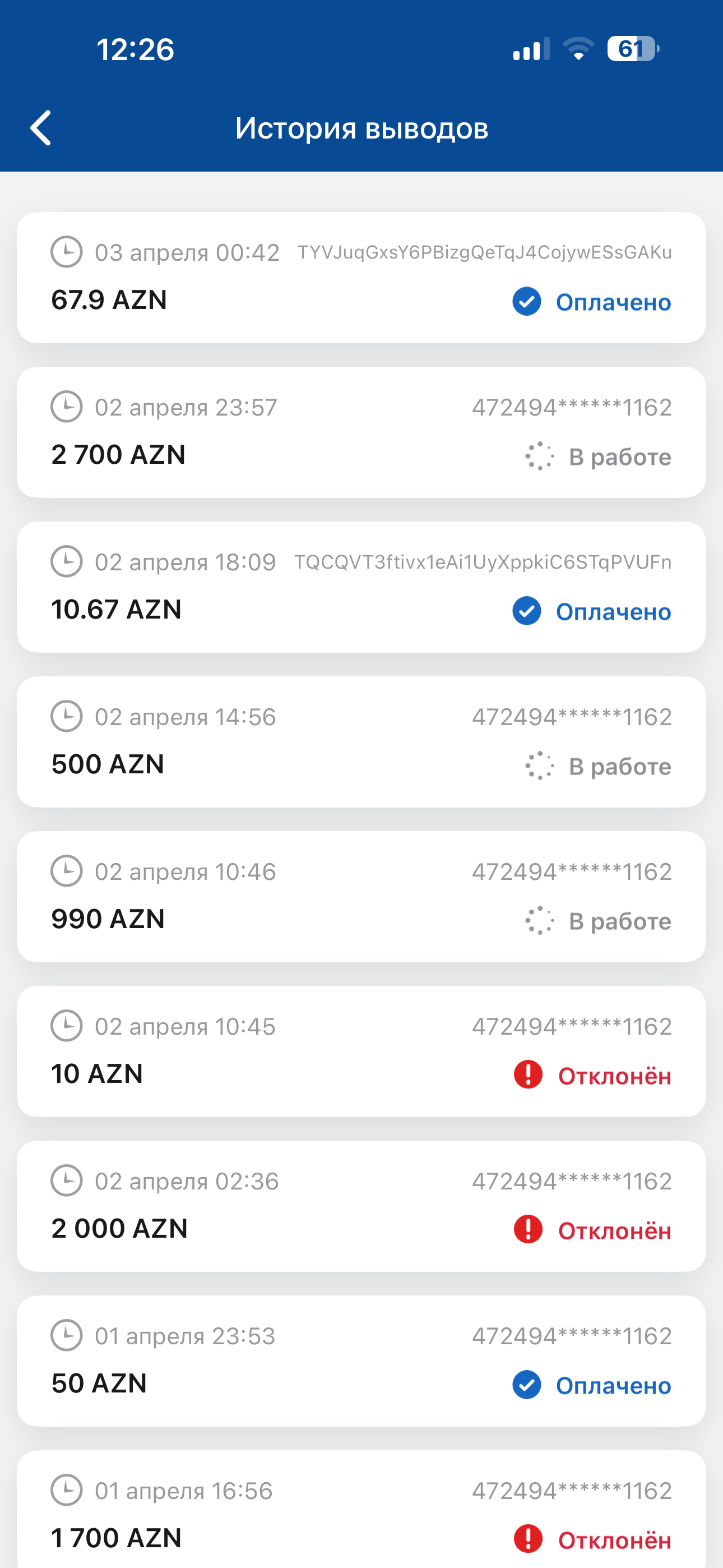Go back from История выводов
This screenshot has width=723, height=1568.
(41, 128)
